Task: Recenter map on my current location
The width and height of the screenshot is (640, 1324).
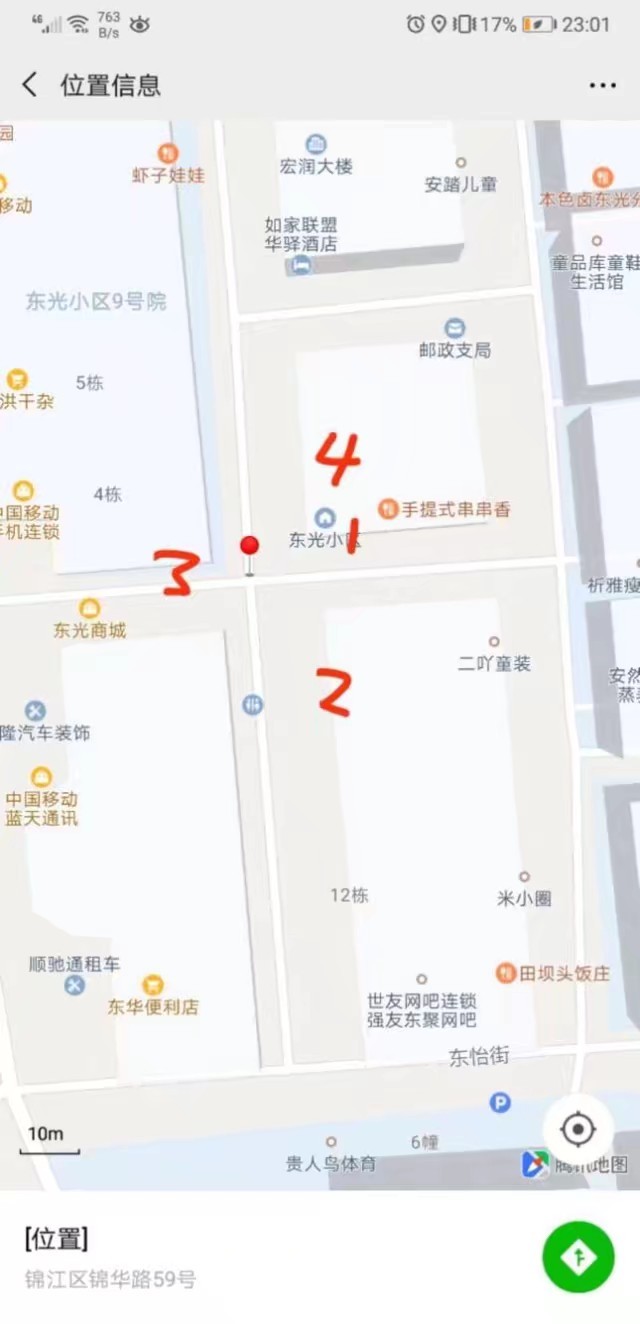Action: [x=578, y=1129]
